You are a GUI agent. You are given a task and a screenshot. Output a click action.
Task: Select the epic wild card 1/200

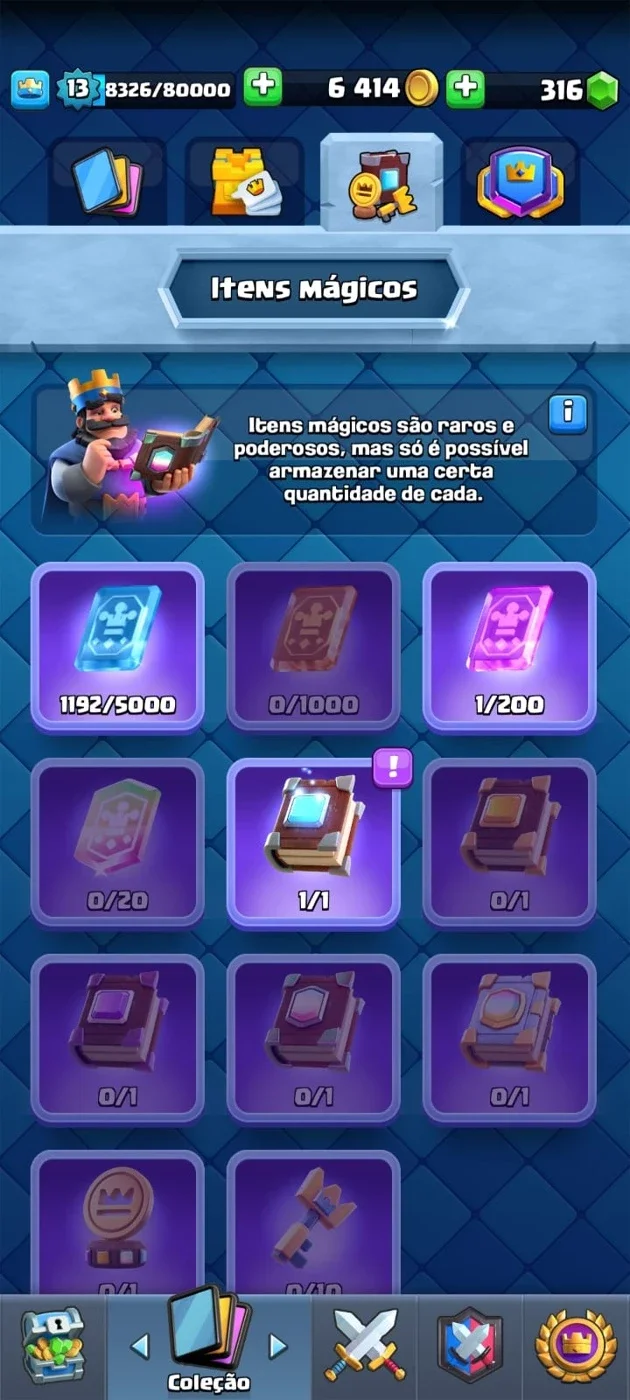[x=509, y=647]
